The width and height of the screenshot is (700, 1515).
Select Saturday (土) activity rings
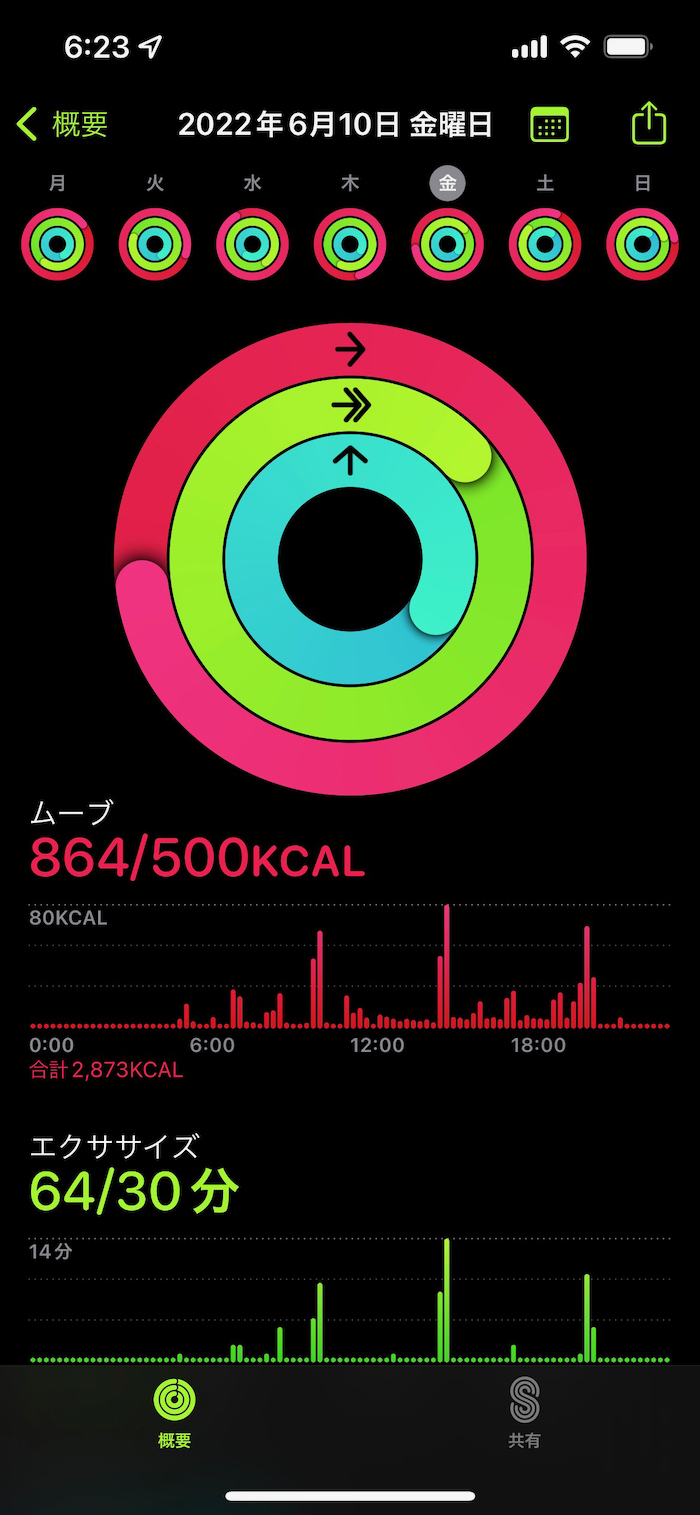(x=545, y=243)
